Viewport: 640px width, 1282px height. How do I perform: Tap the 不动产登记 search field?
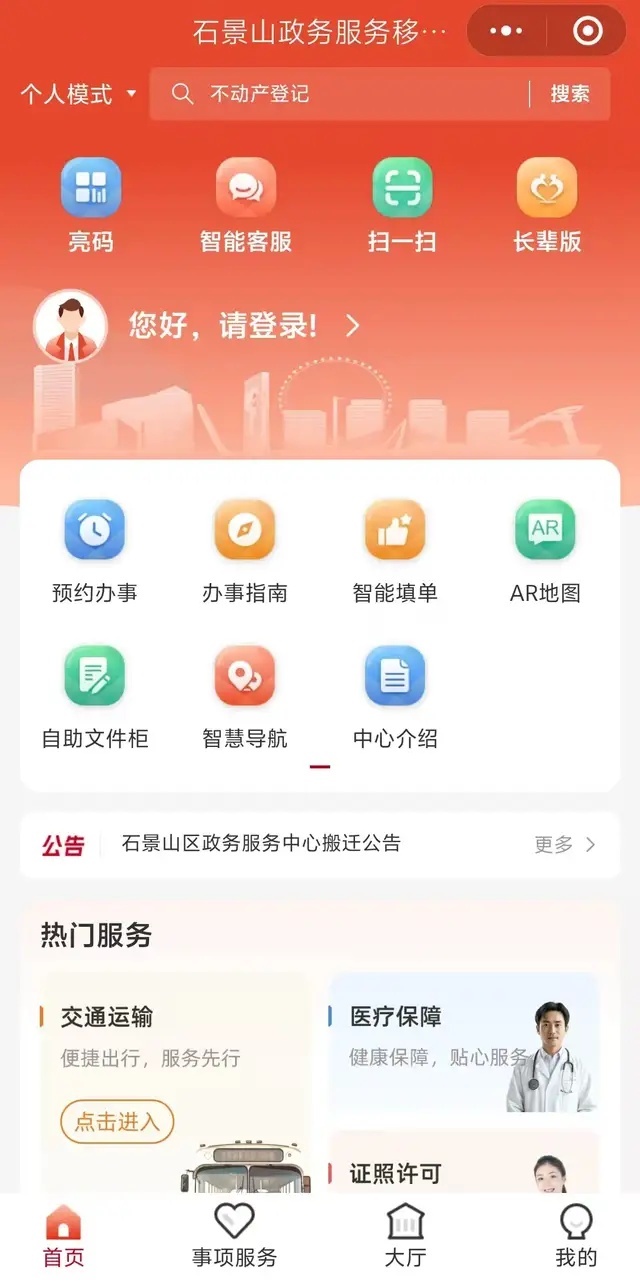click(x=340, y=94)
